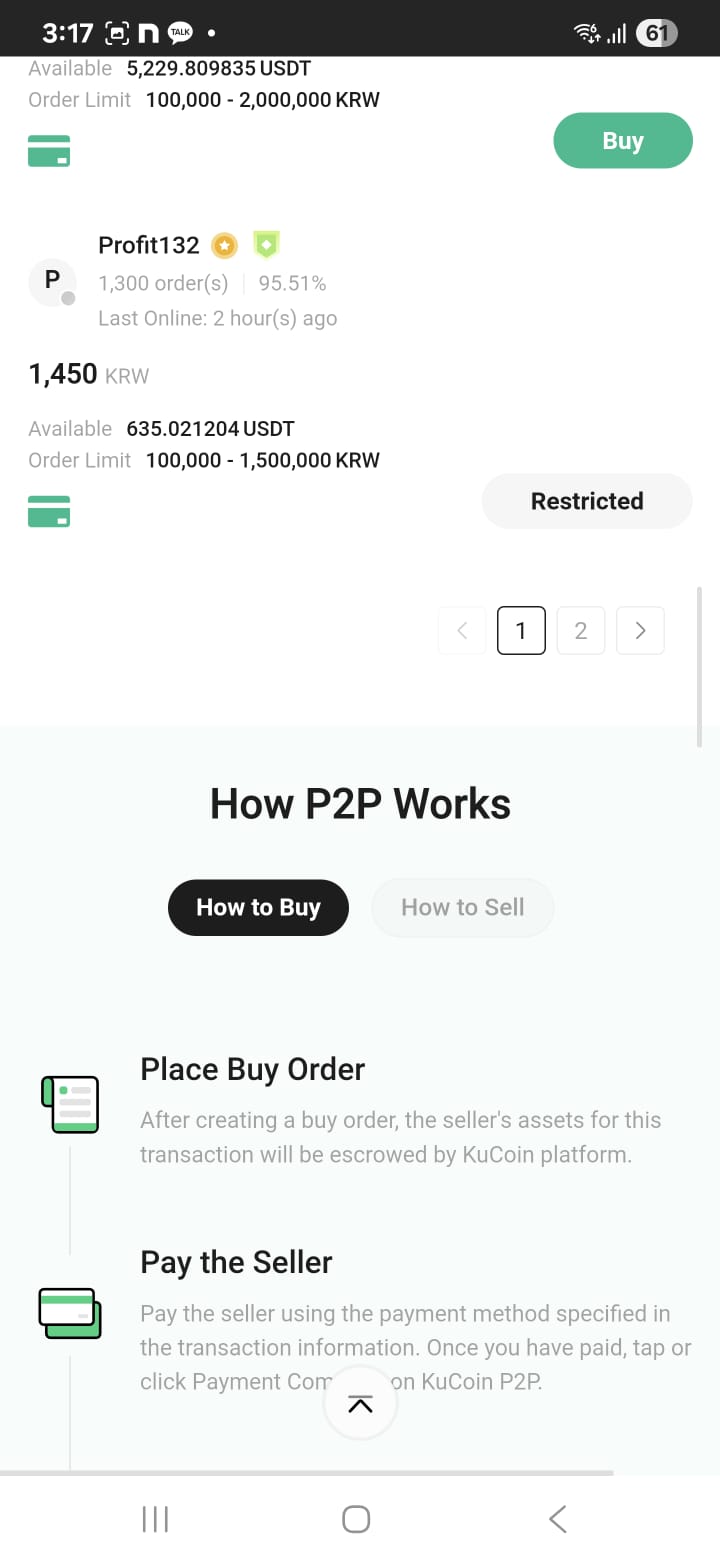This screenshot has height=1560, width=720.
Task: Tap the green Buy button
Action: tap(622, 141)
